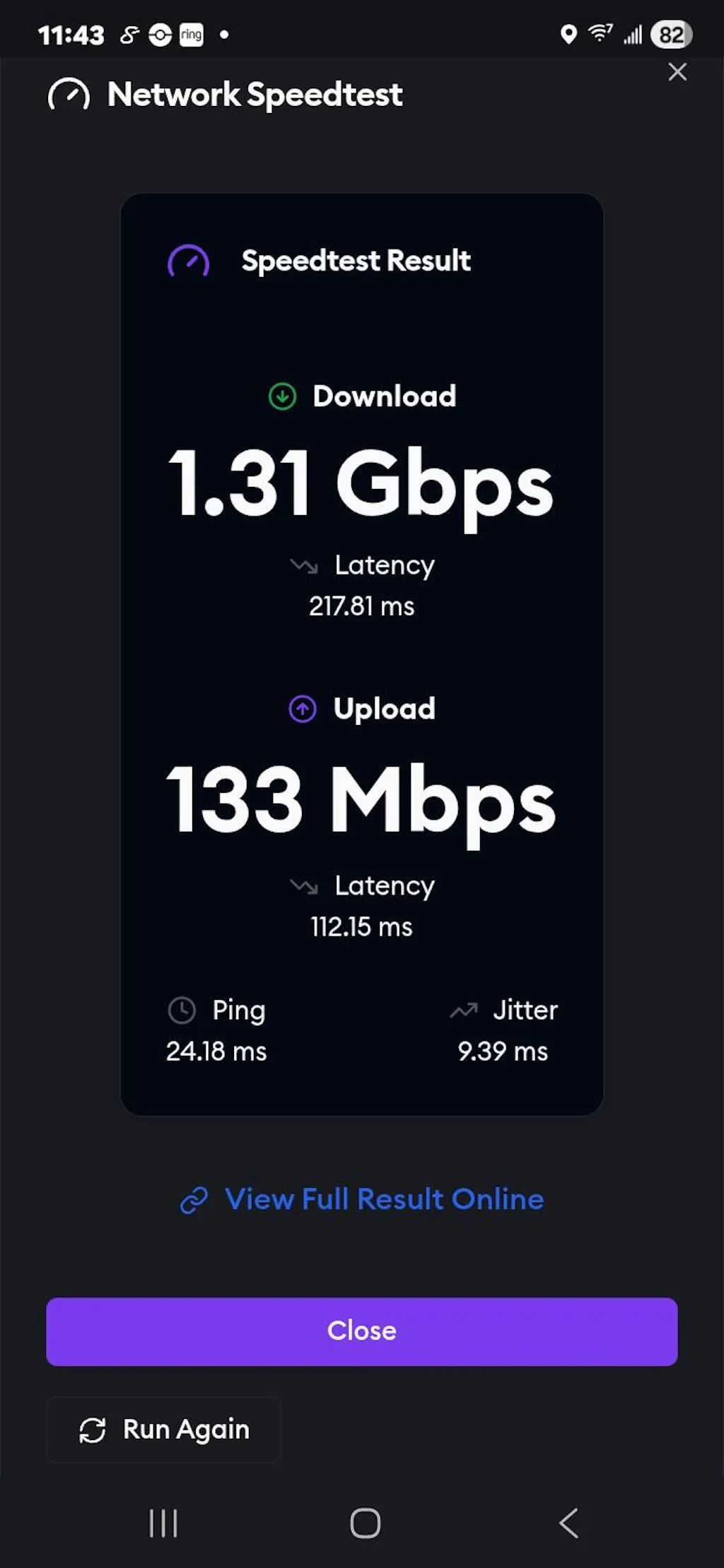Dismiss the Network Speedtest dialog with X
The image size is (724, 1568).
tap(677, 72)
